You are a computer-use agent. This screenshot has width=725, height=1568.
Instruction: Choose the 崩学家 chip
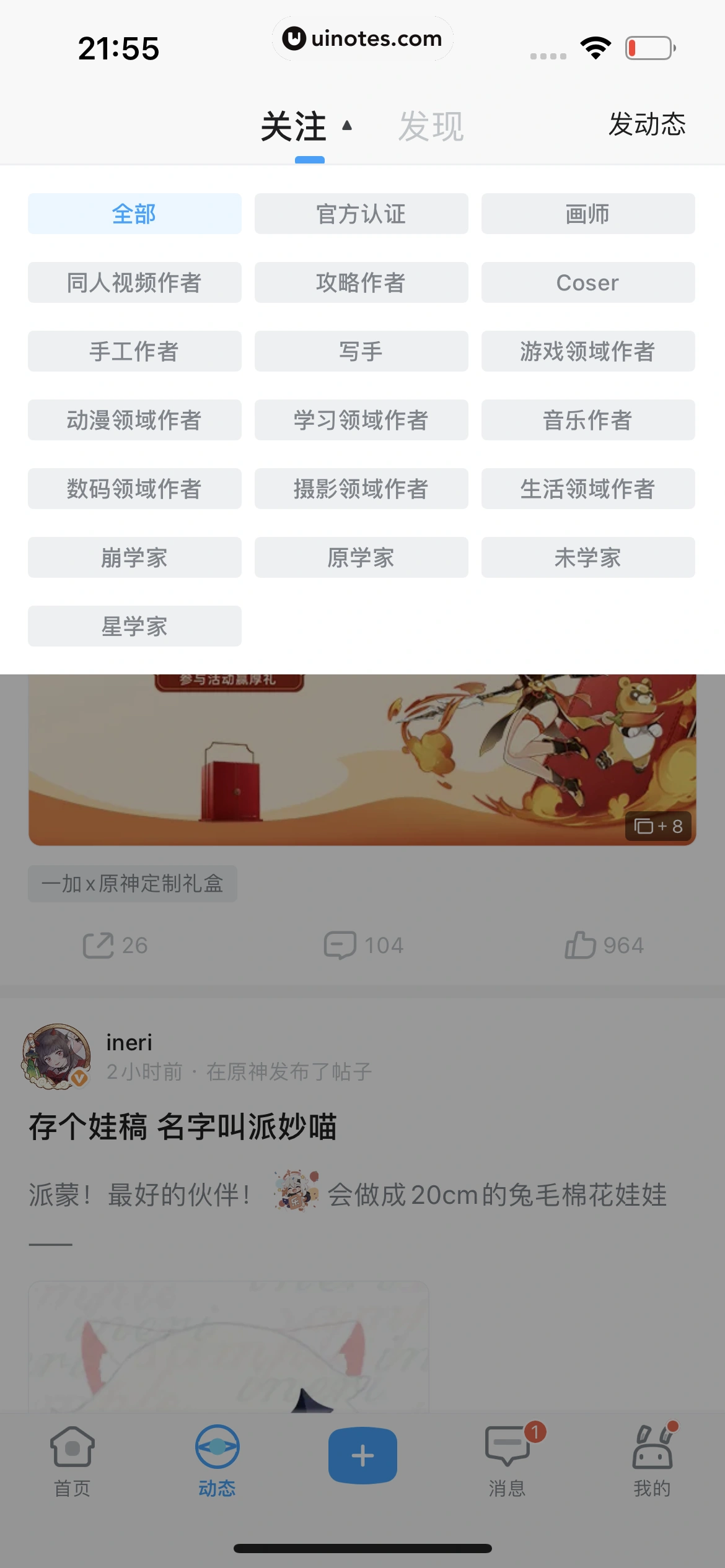(134, 557)
